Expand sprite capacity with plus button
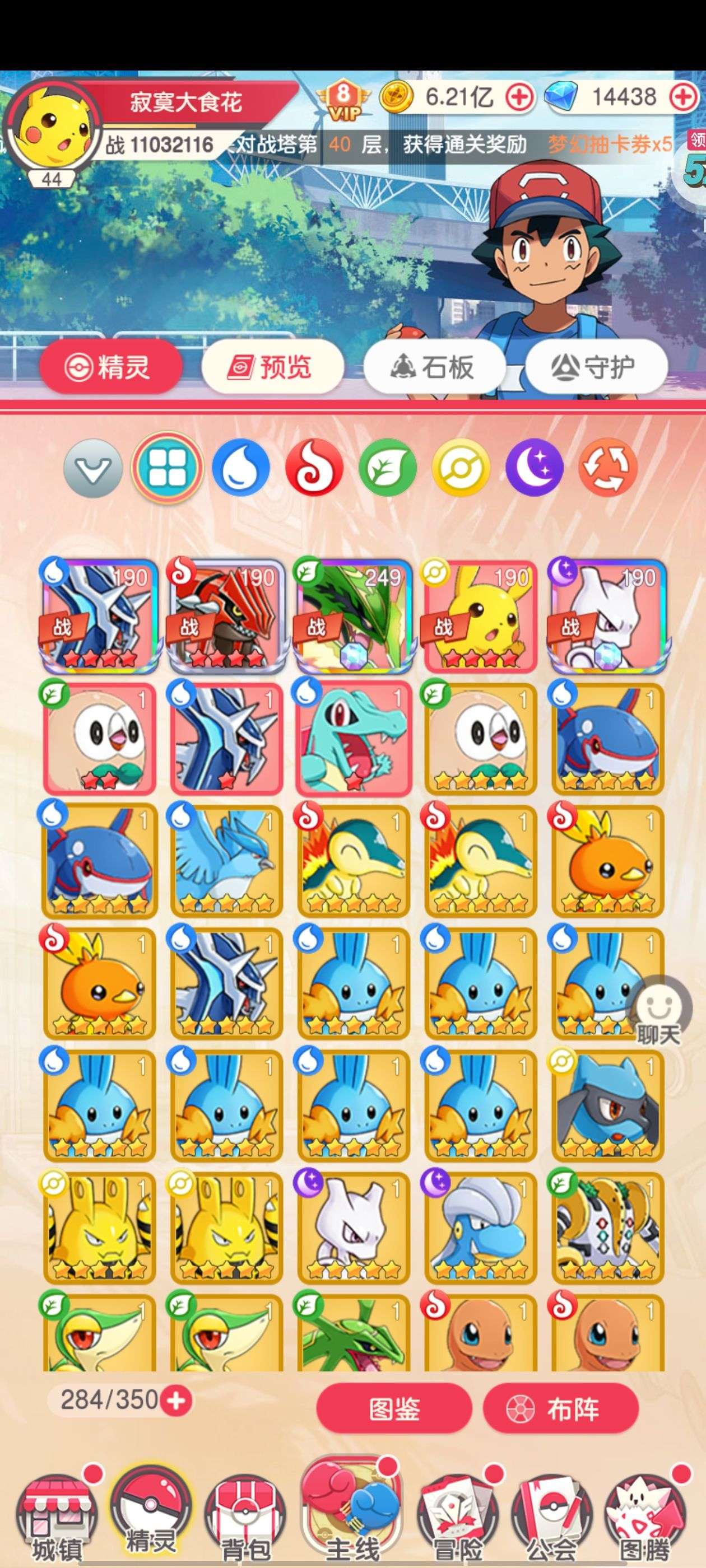The height and width of the screenshot is (1568, 706). [x=176, y=1400]
